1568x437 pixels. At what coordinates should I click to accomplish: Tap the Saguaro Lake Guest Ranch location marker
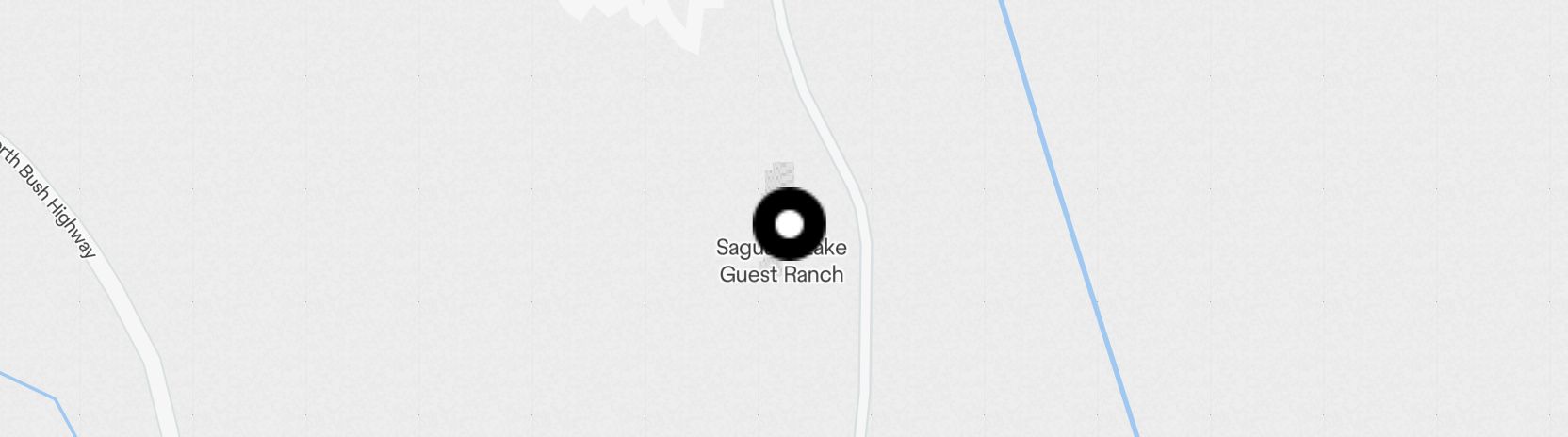pos(790,224)
